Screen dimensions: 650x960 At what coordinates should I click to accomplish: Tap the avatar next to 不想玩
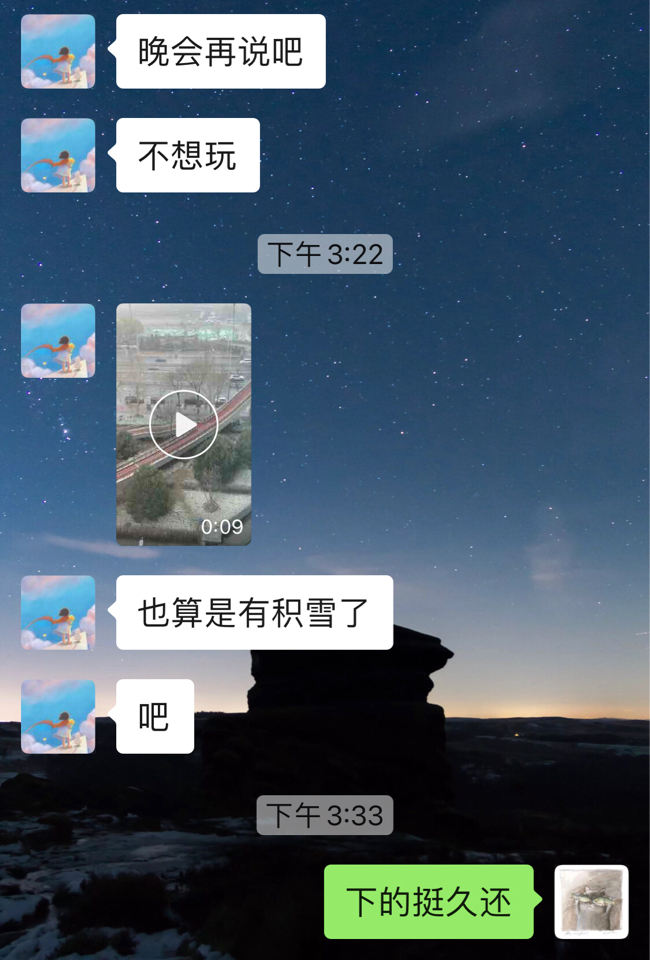point(58,156)
